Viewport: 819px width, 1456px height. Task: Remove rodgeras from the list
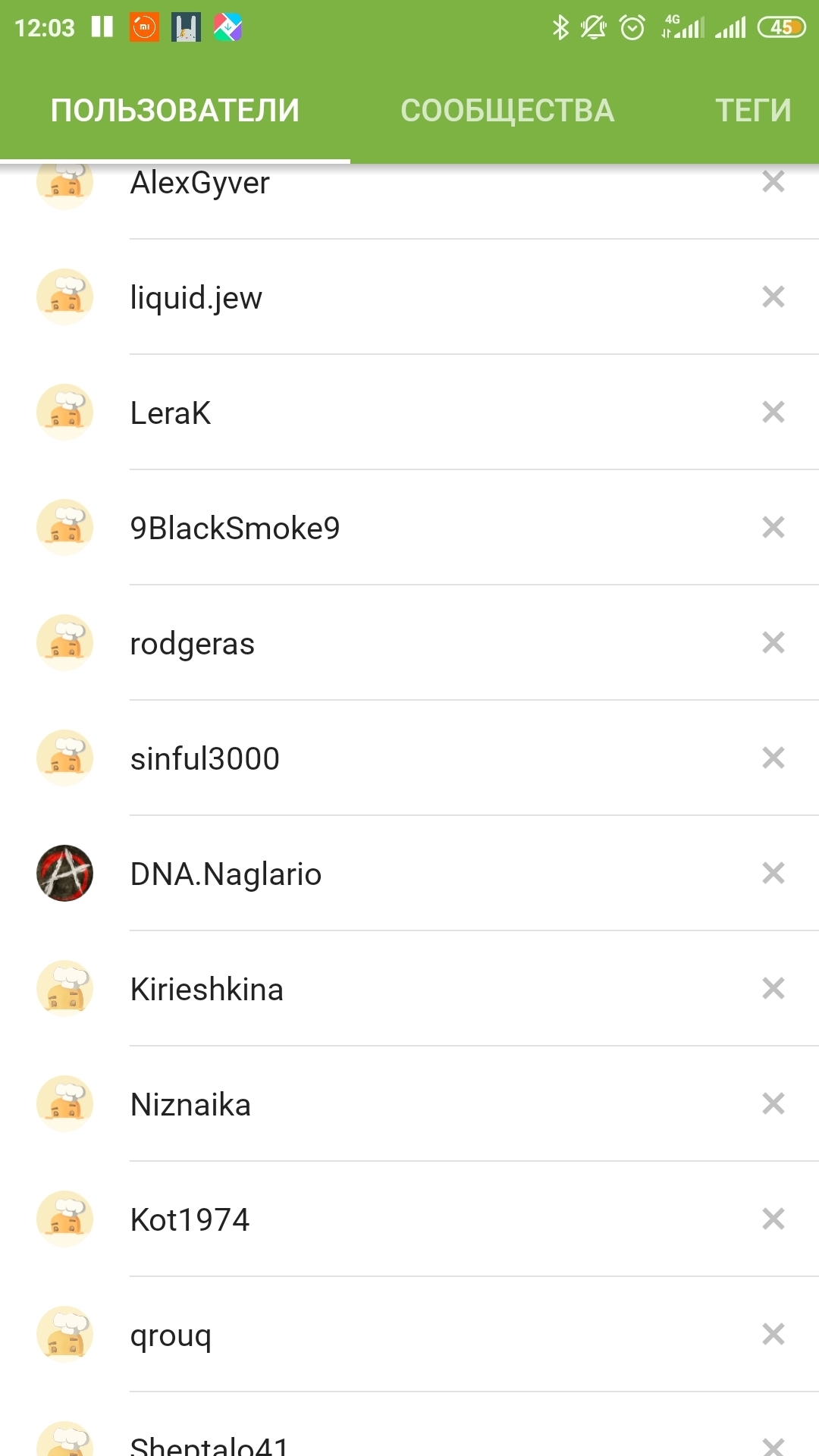coord(773,642)
